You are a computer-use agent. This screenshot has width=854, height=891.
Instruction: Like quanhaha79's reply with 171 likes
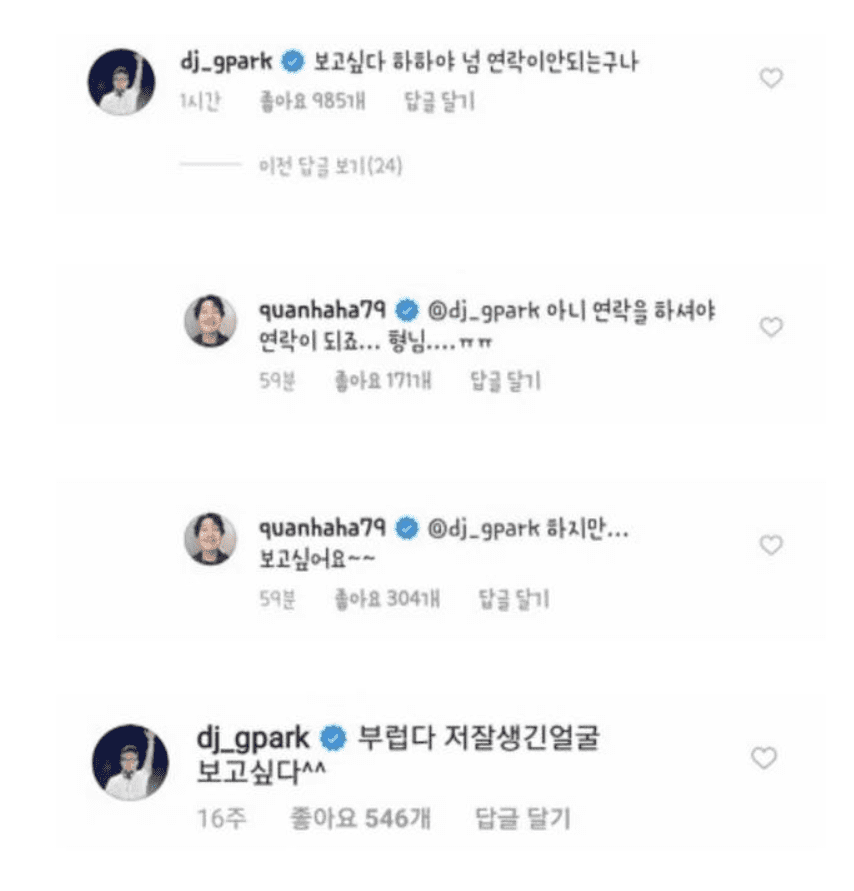[x=771, y=327]
